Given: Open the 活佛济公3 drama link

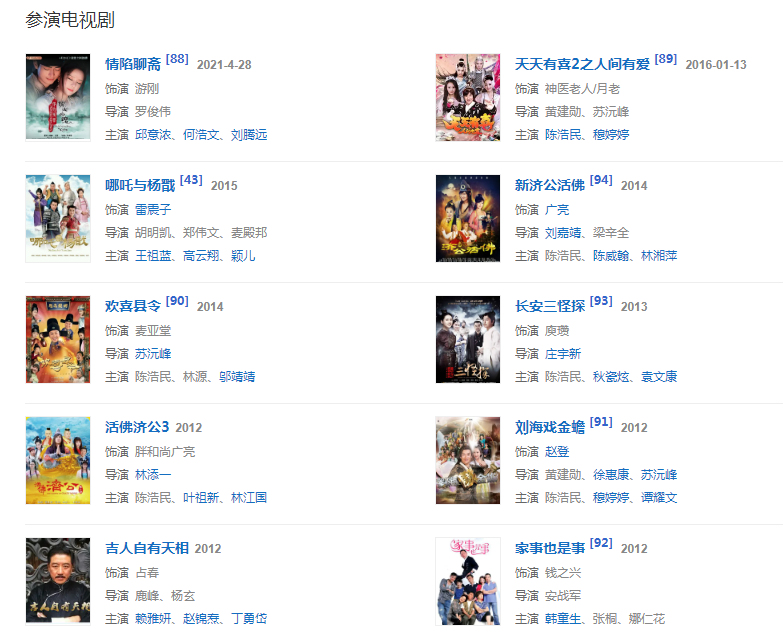Looking at the screenshot, I should click(139, 427).
